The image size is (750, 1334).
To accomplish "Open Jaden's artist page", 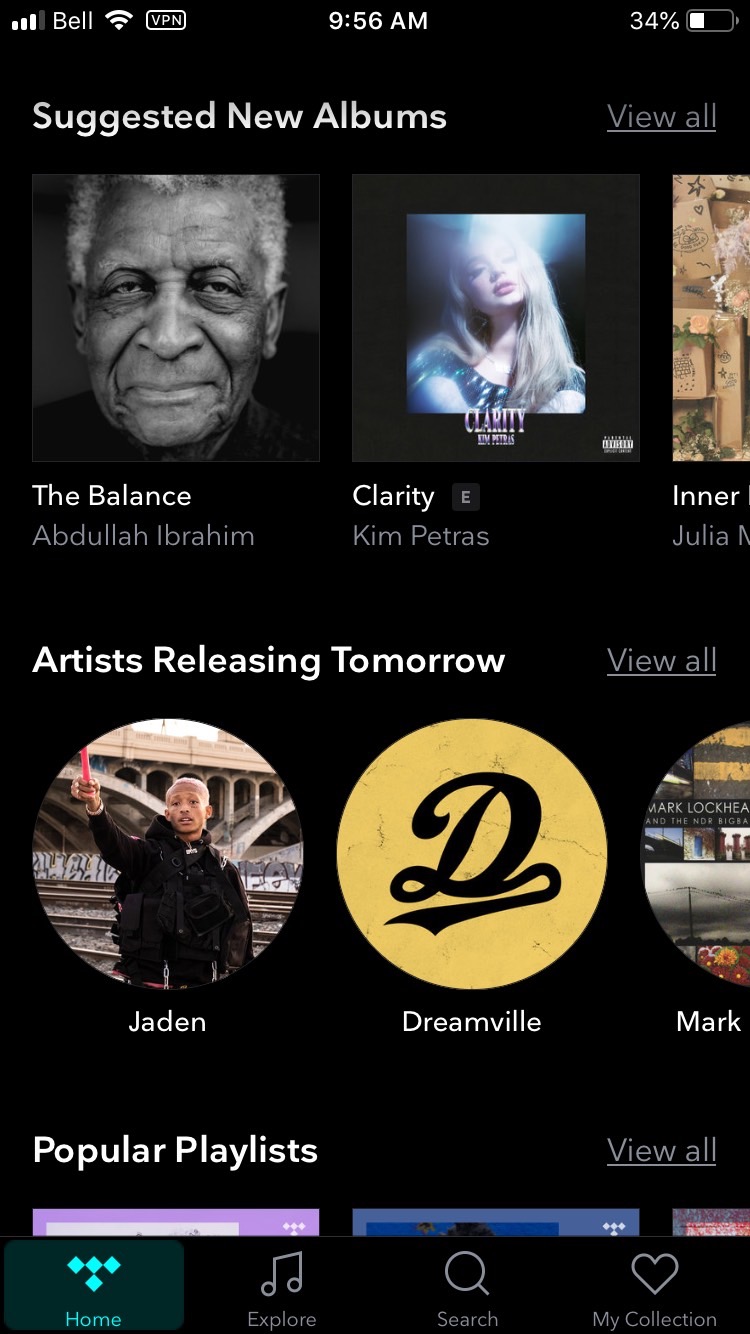I will click(x=168, y=854).
